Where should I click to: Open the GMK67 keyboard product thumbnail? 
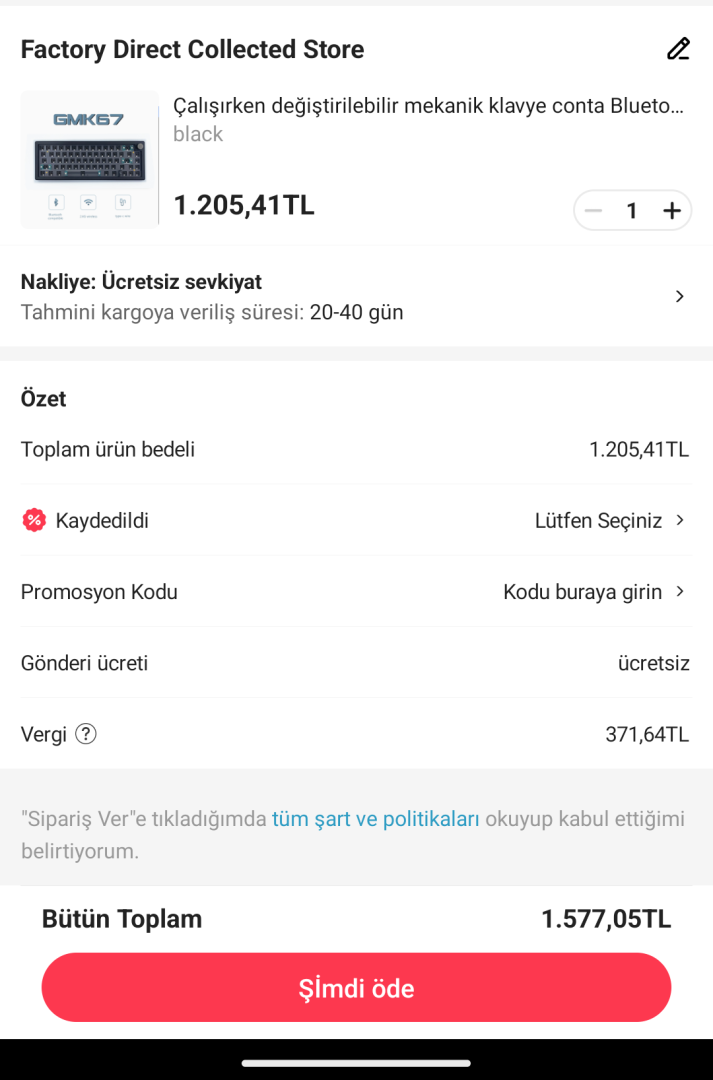[x=89, y=159]
